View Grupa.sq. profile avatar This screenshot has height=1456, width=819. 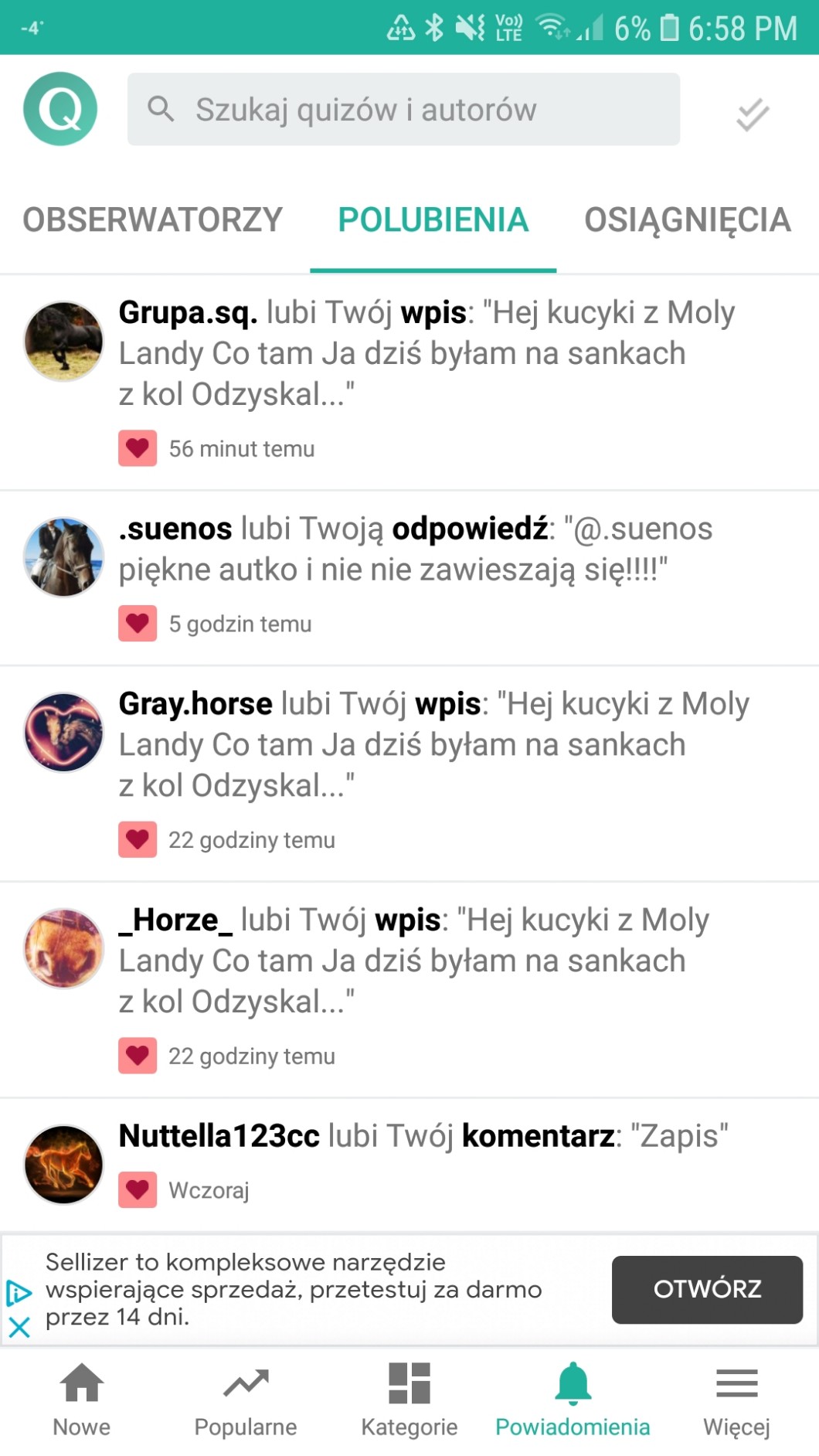coord(63,341)
